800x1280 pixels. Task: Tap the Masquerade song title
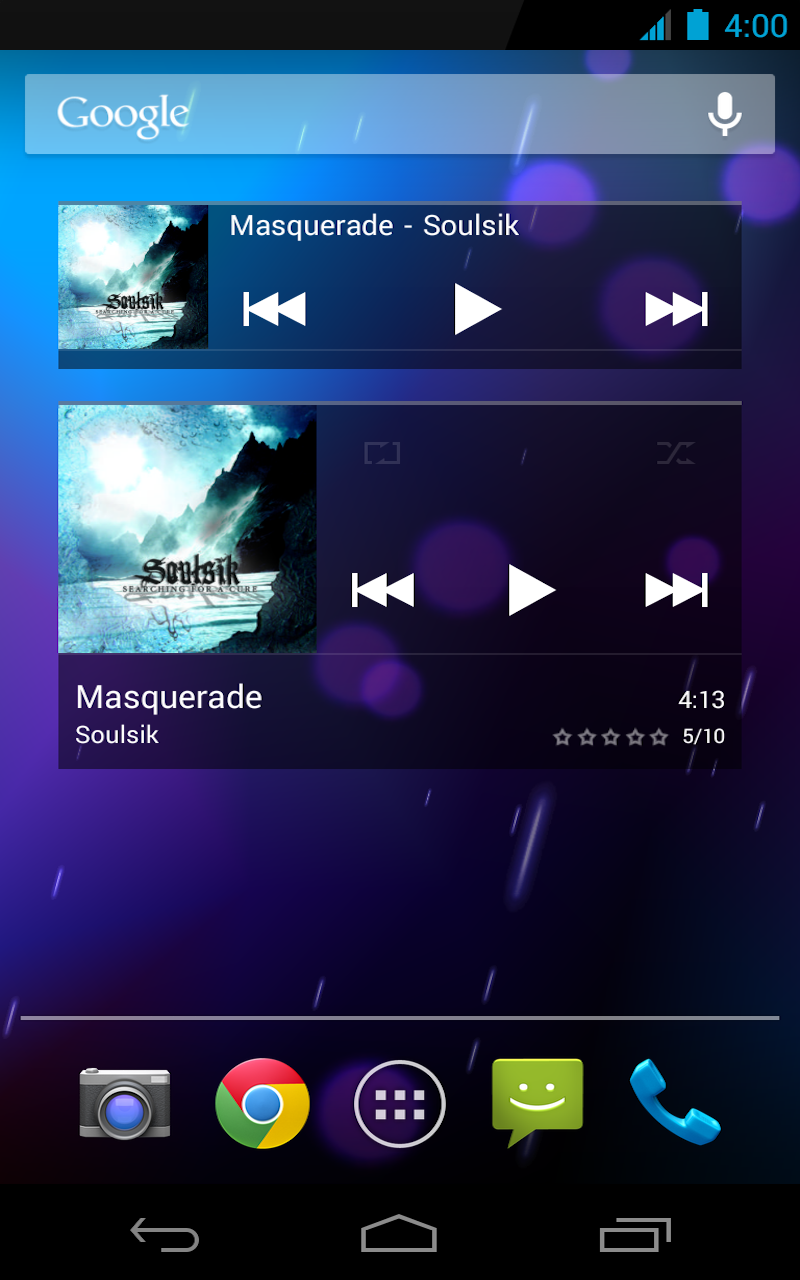point(168,697)
